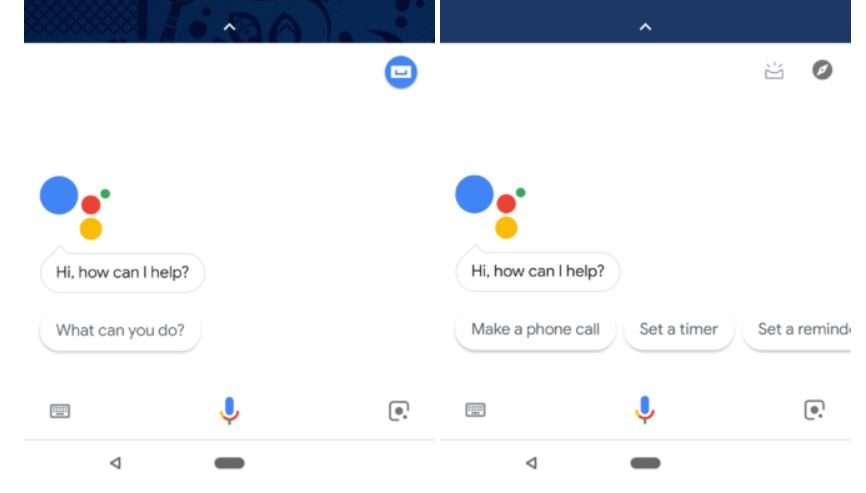Viewport: 866px width, 493px height.
Task: Select the "Make a phone call" chip
Action: (x=535, y=329)
